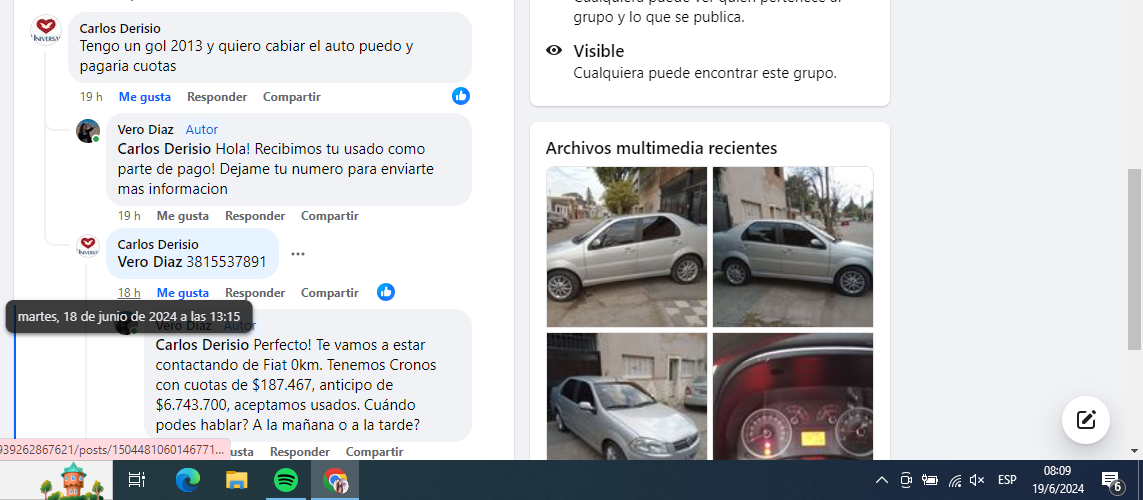Open the second silver car photo
This screenshot has width=1143, height=500.
(792, 246)
